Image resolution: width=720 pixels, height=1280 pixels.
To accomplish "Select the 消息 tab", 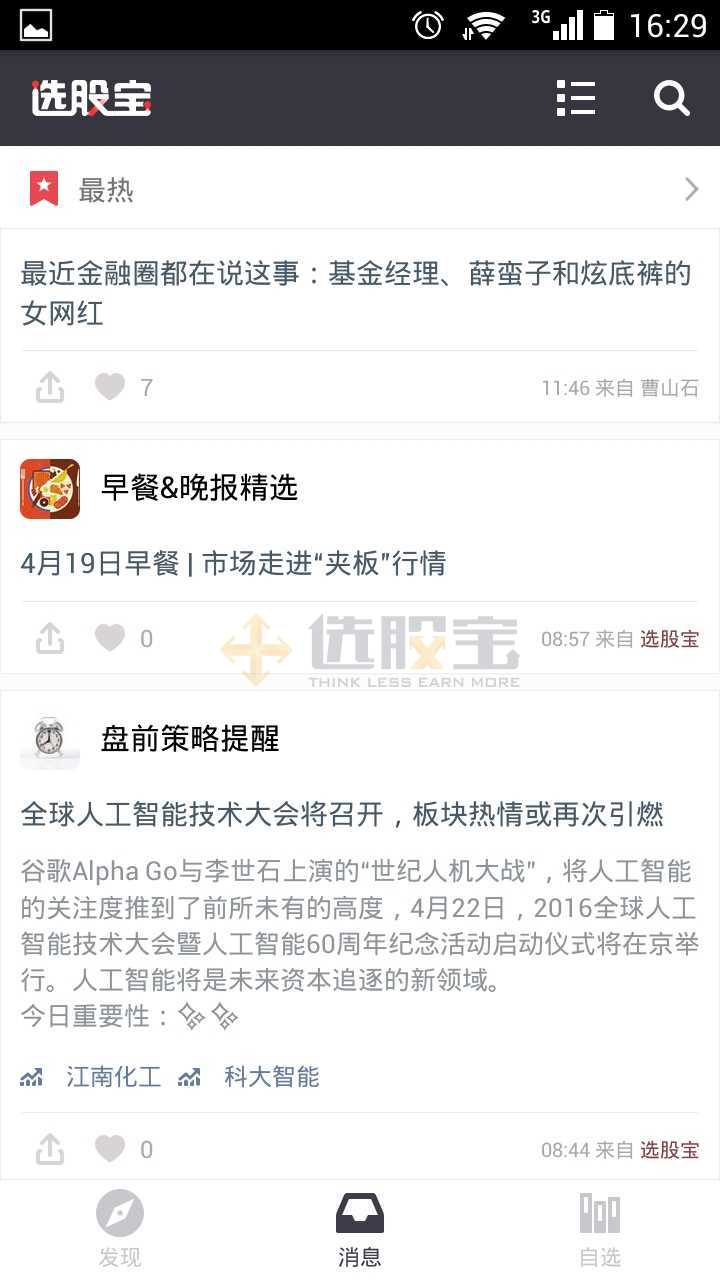I will point(360,1230).
